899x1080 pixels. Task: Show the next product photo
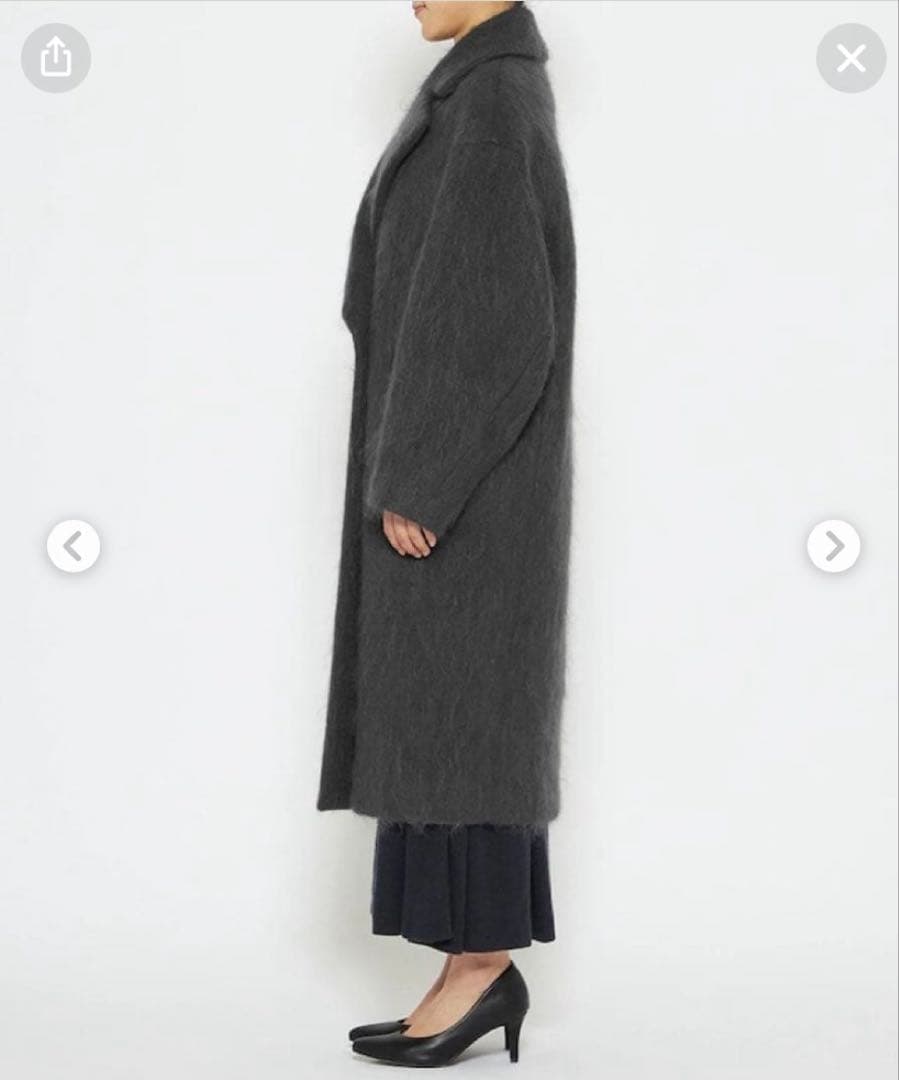[x=833, y=546]
